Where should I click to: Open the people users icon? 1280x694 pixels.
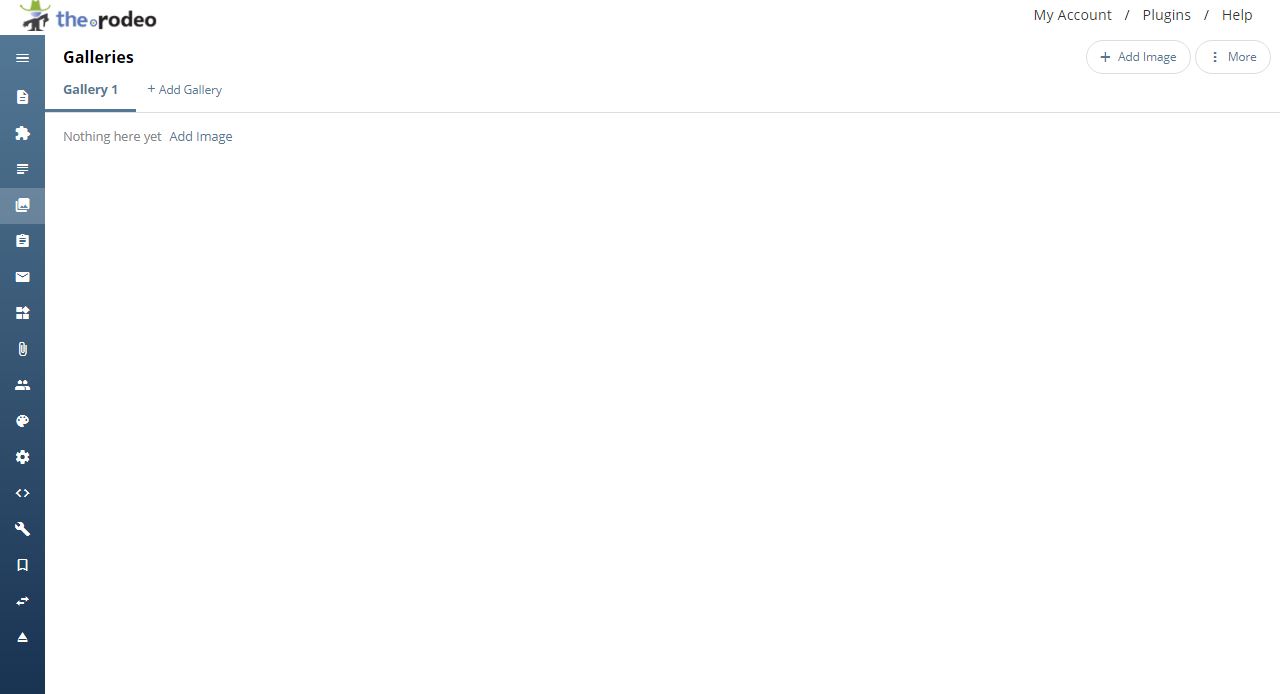(22, 385)
